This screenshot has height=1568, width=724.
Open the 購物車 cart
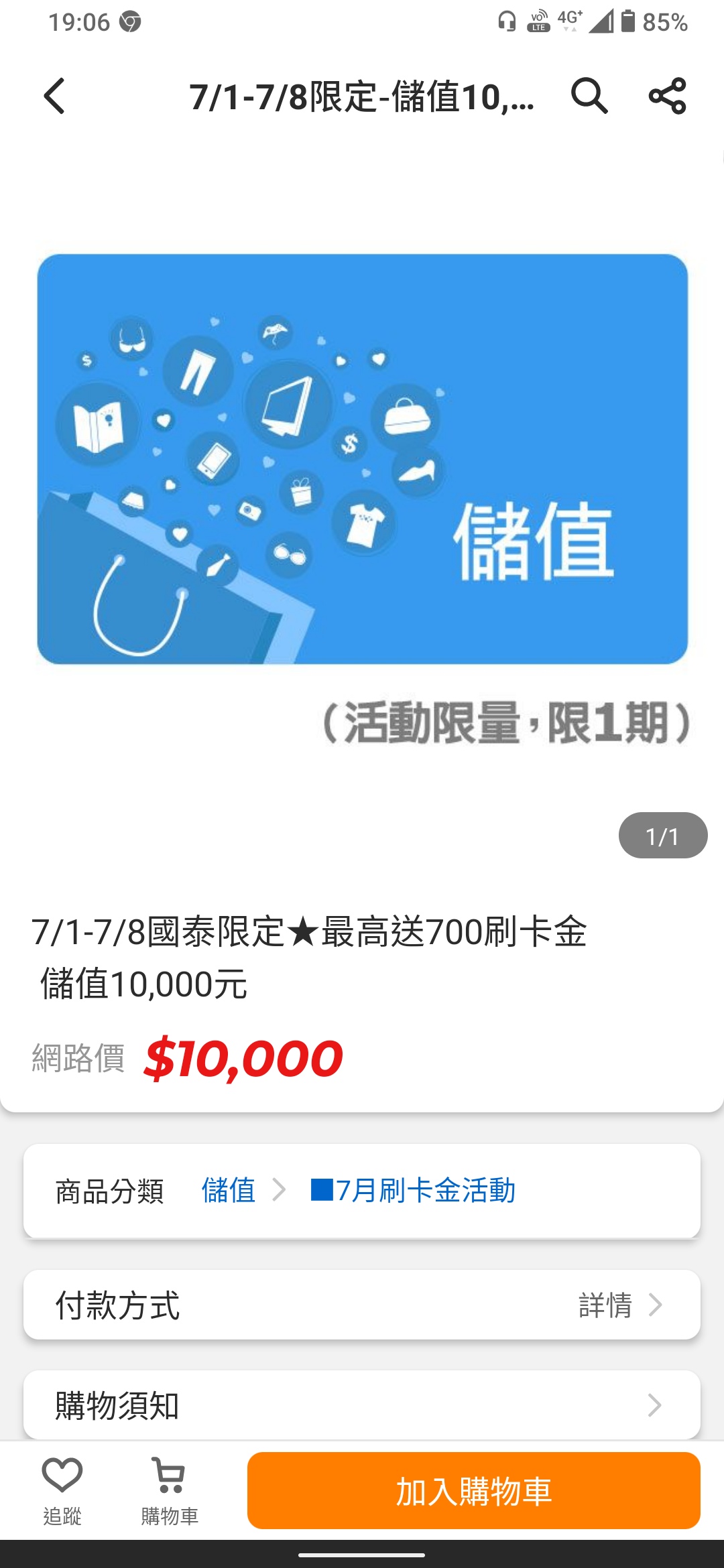pyautogui.click(x=169, y=1489)
